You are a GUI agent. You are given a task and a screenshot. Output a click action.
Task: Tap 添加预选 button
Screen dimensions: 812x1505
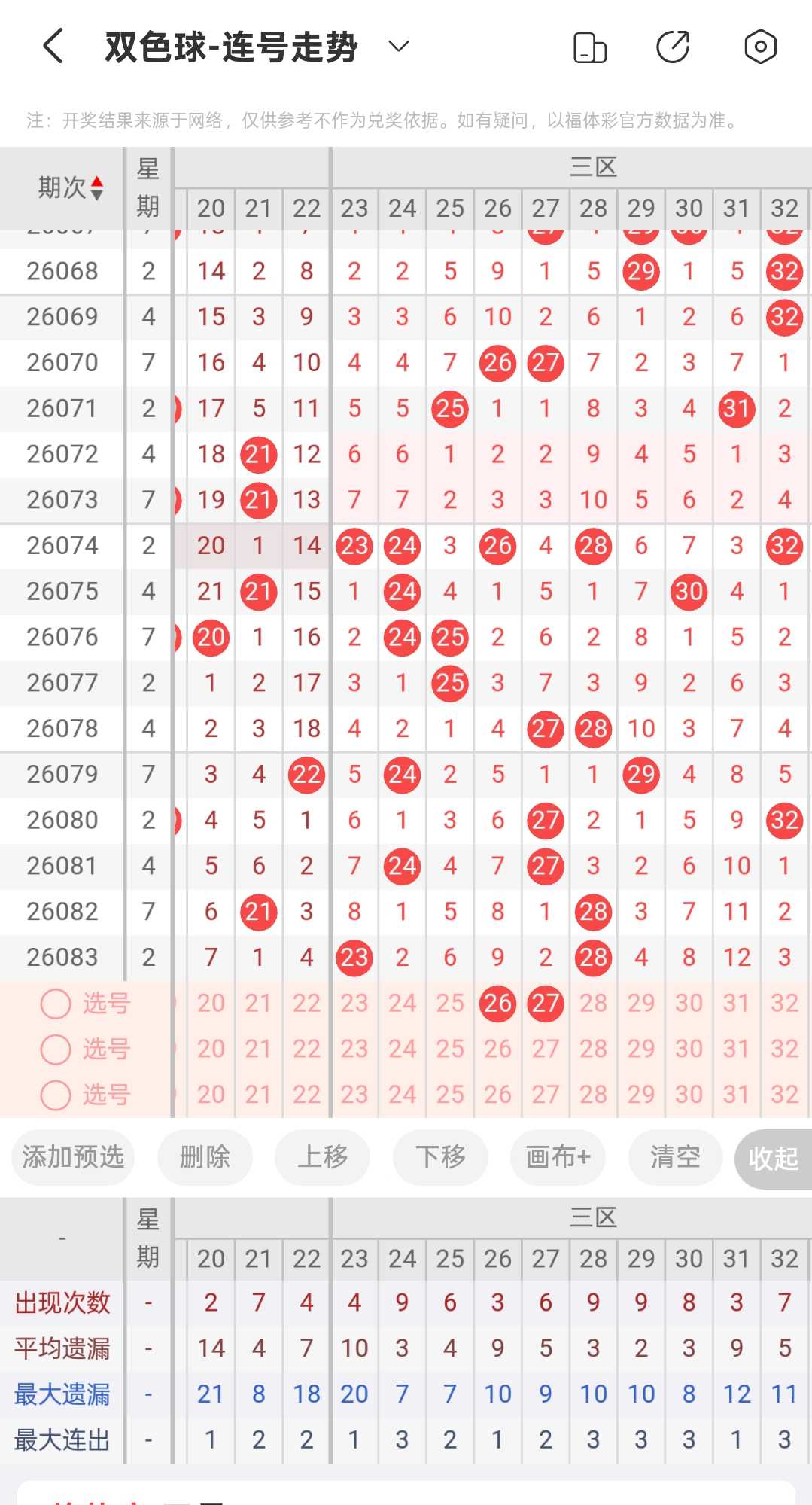click(73, 1156)
